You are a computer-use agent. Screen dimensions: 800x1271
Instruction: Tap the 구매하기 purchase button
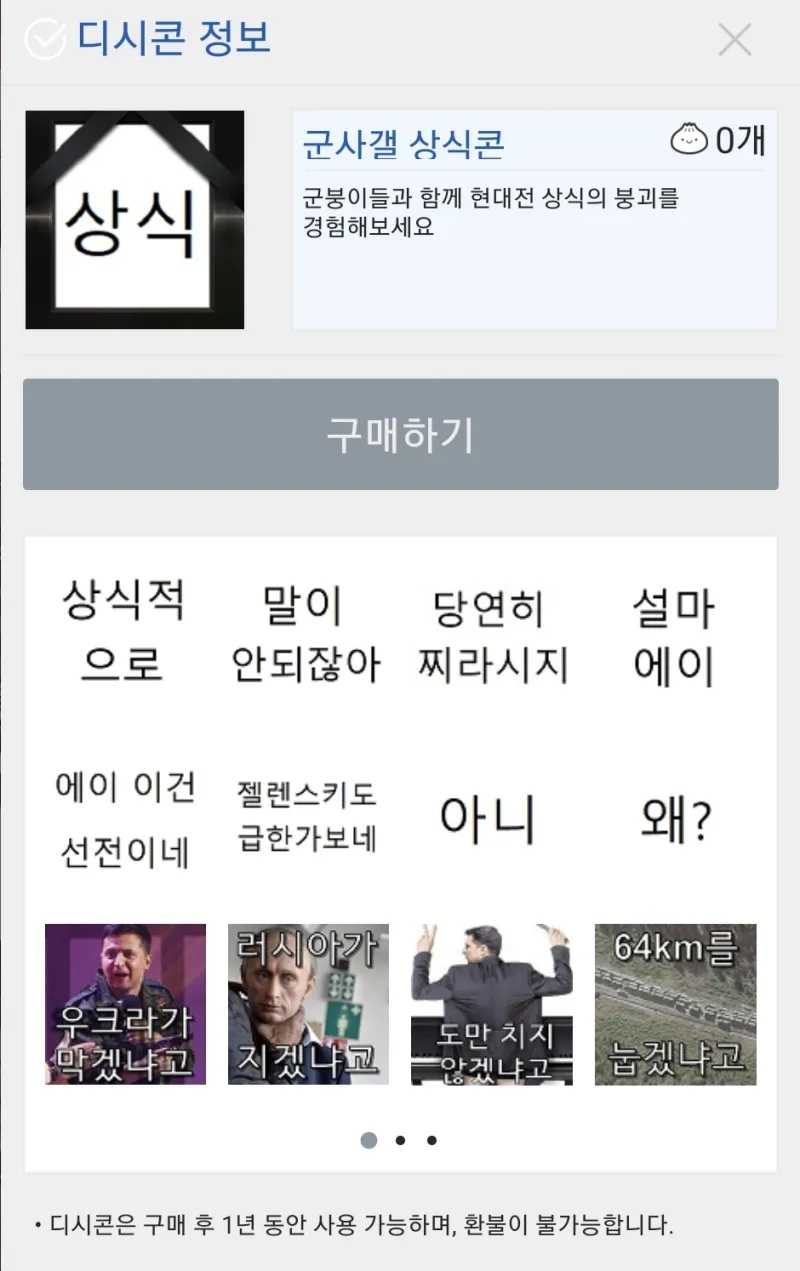tap(400, 434)
